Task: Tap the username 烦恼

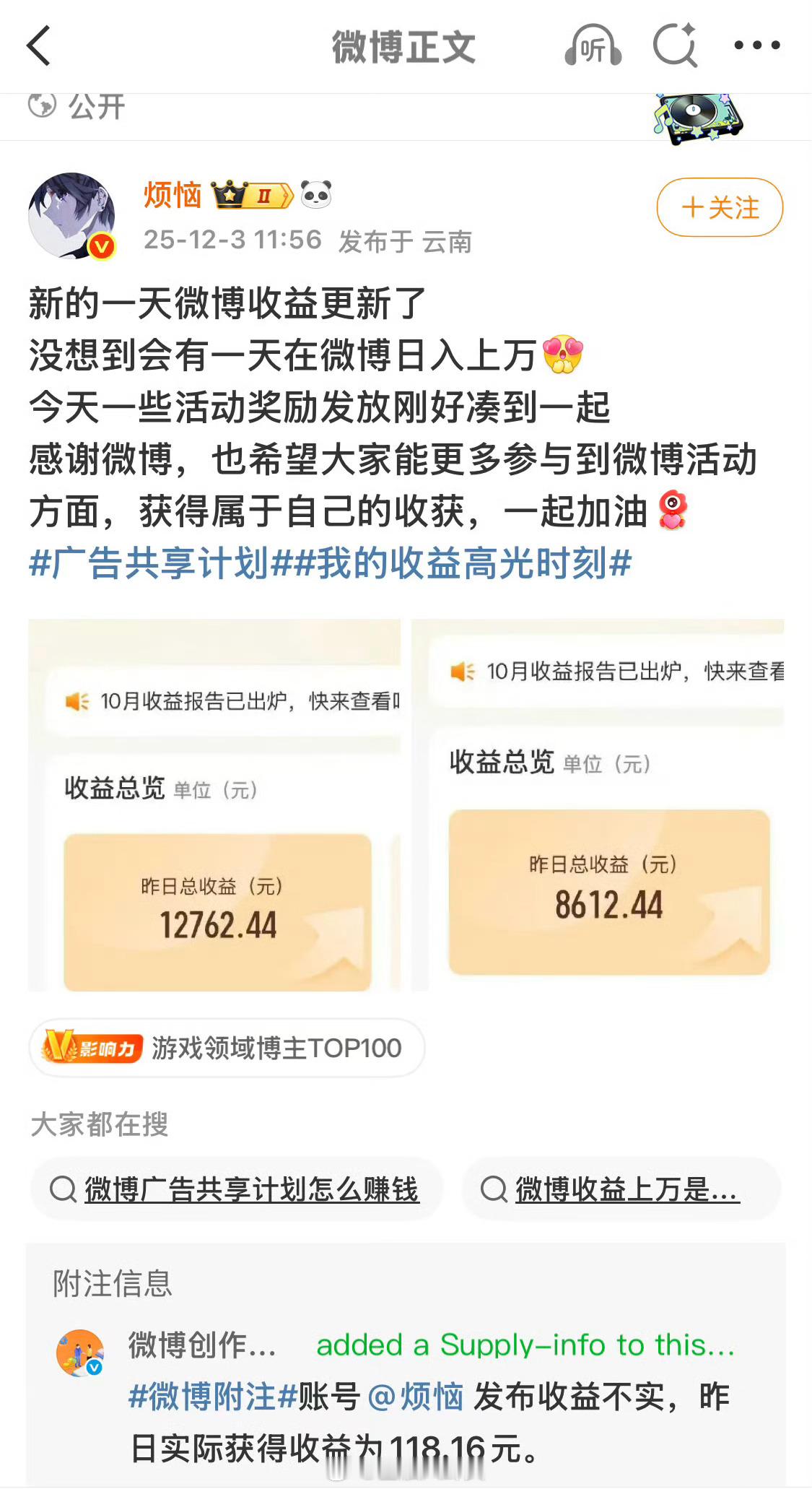Action: click(172, 195)
